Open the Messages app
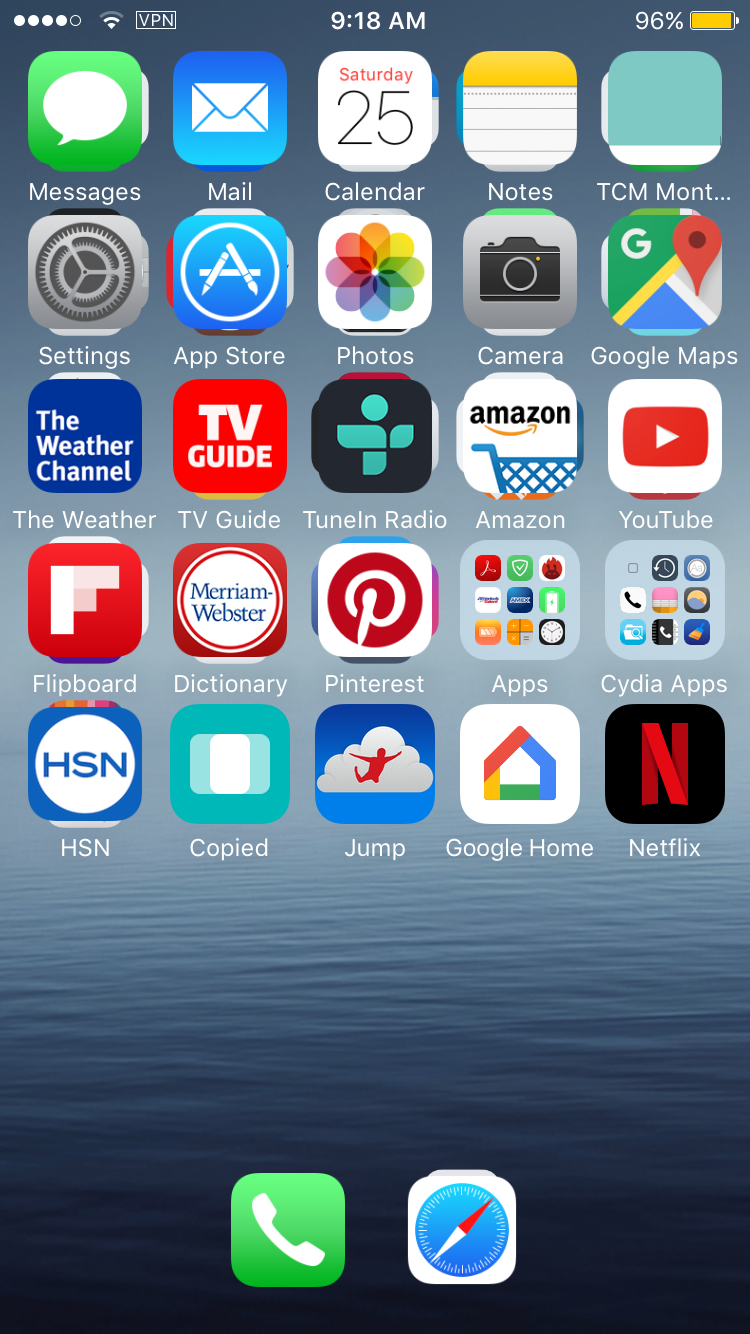Screen dimensions: 750x1334 click(x=85, y=110)
